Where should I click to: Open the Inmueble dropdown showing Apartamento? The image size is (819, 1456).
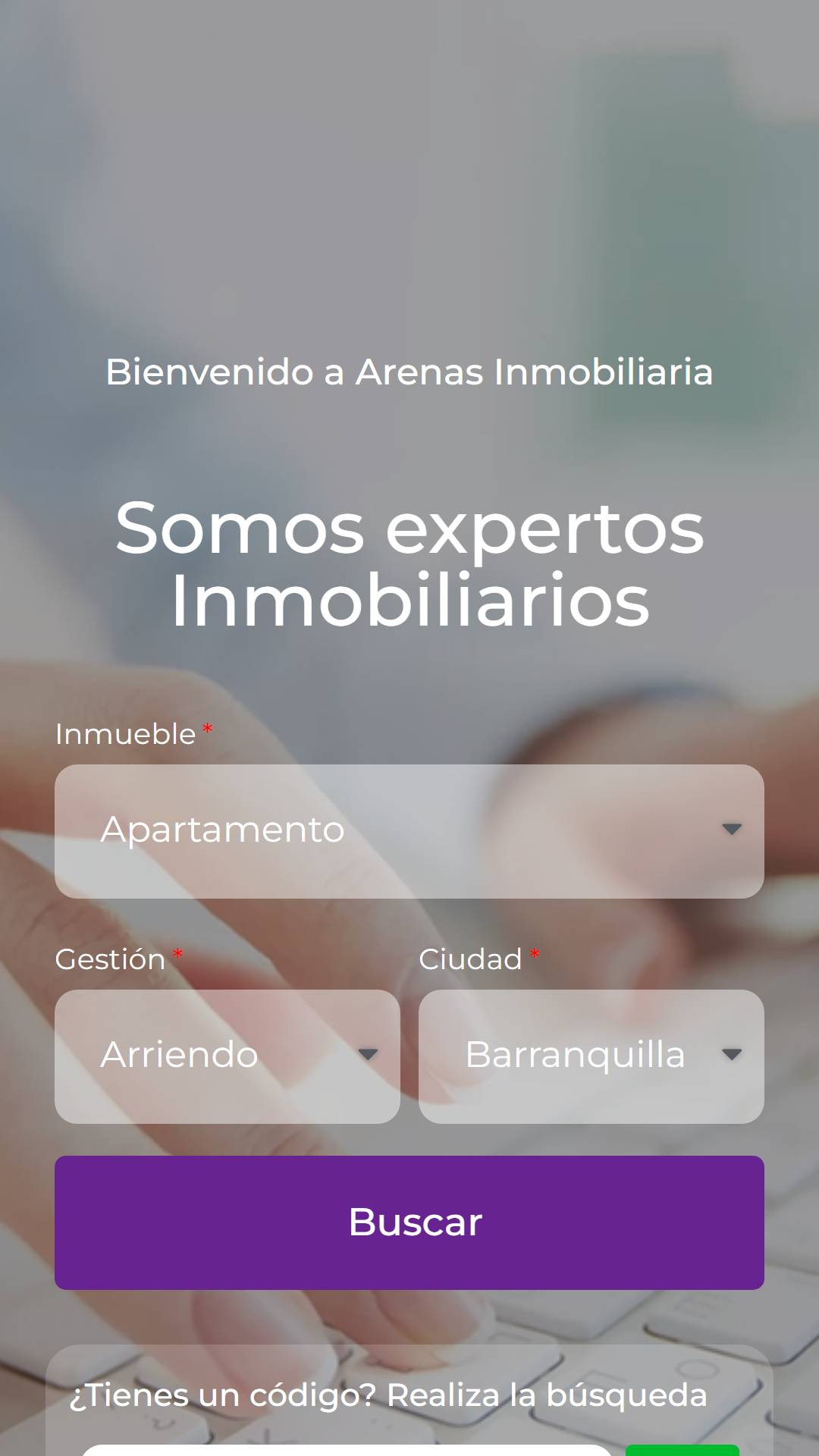pyautogui.click(x=409, y=831)
